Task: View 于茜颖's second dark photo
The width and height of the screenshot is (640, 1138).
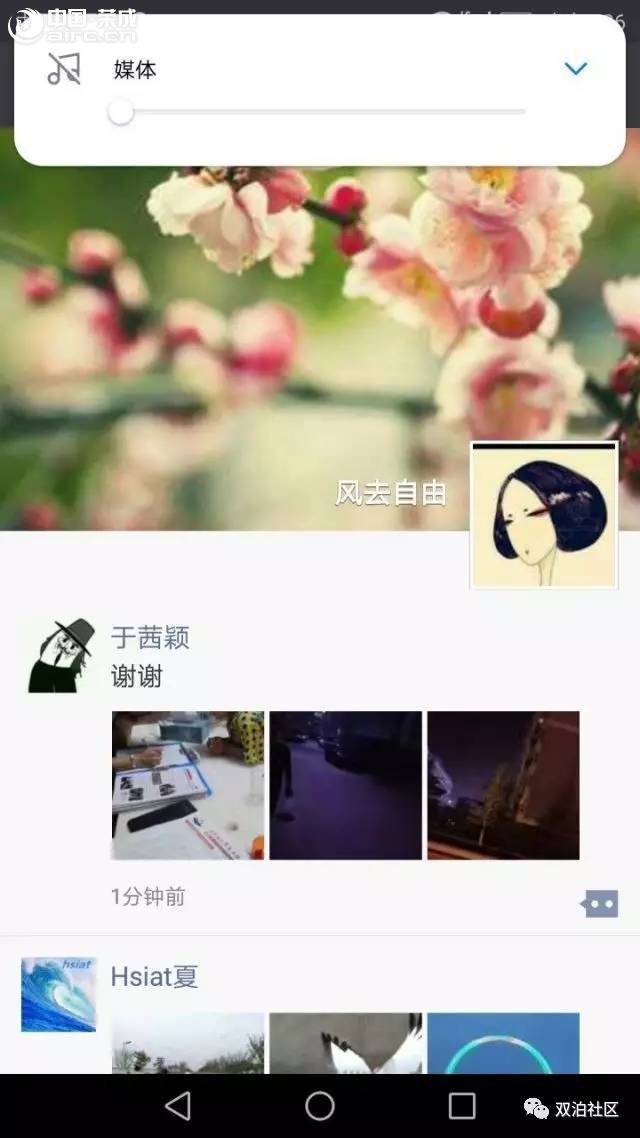Action: point(345,785)
